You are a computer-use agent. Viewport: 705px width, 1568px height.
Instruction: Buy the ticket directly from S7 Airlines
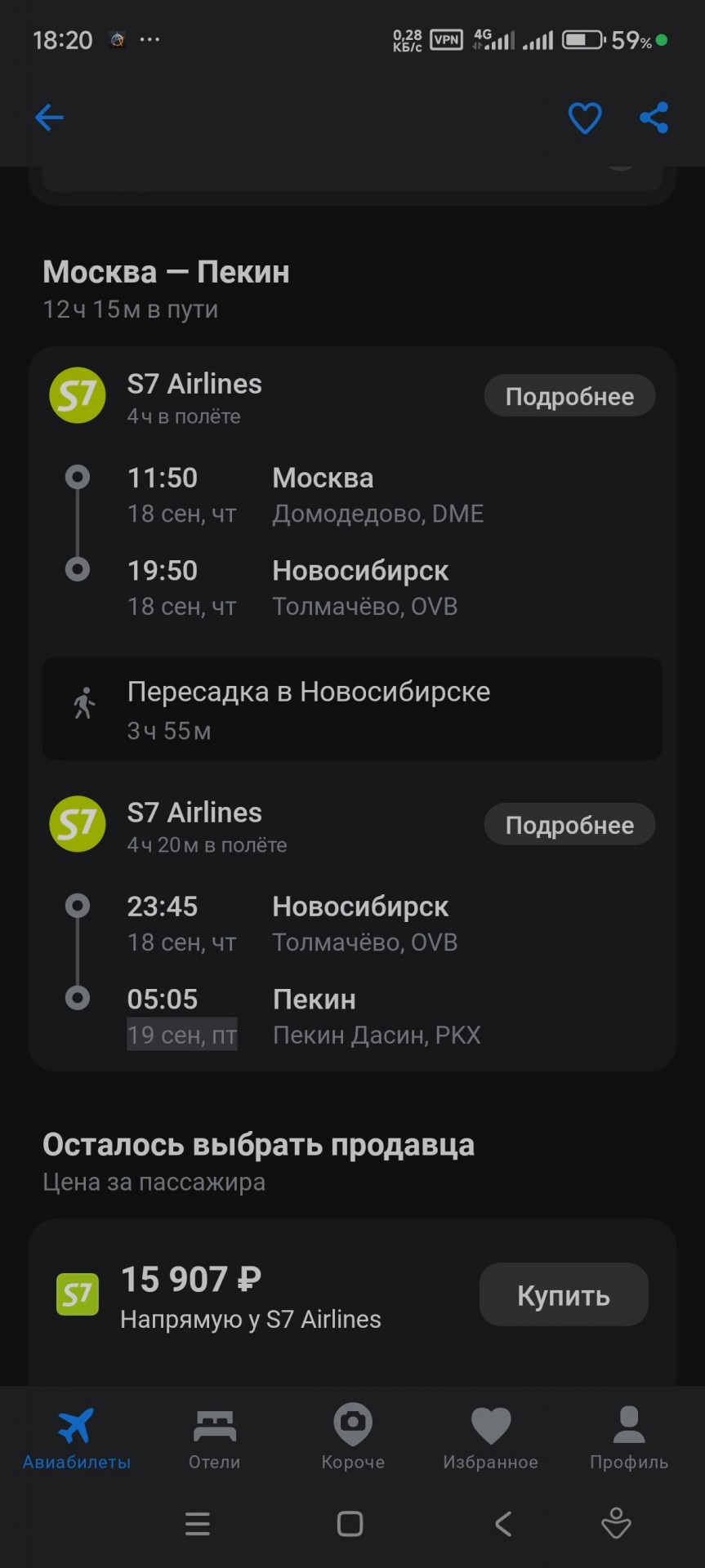[563, 1295]
